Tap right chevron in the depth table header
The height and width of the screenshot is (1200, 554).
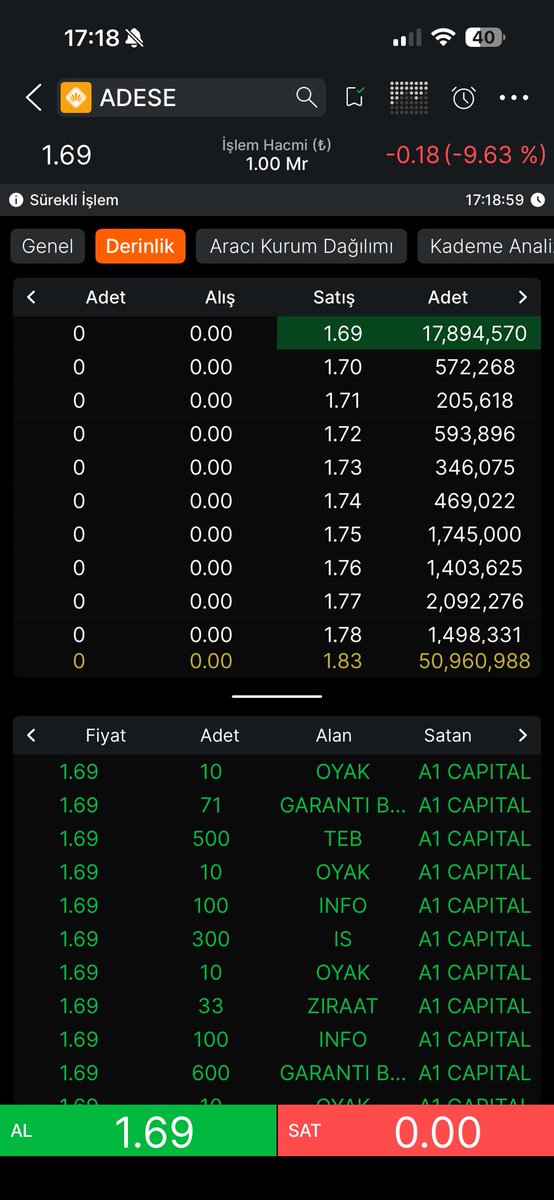[522, 297]
